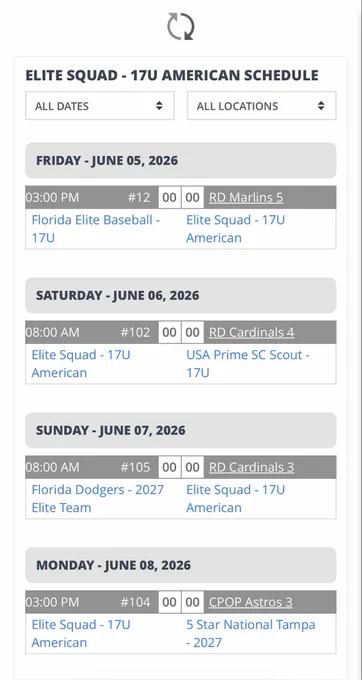The width and height of the screenshot is (362, 680).
Task: Open Elite Squad link in Friday's game
Action: [235, 229]
